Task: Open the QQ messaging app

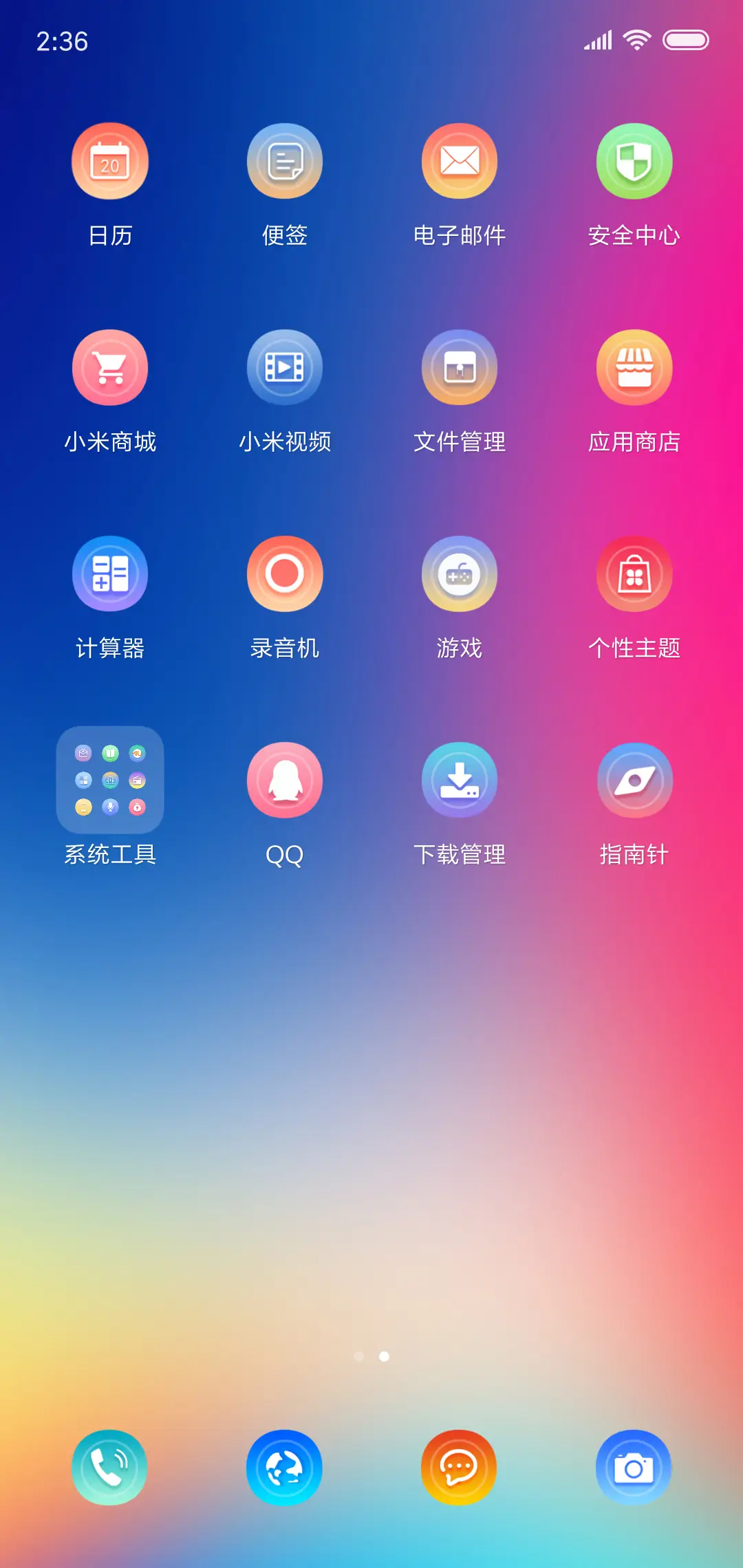Action: point(285,779)
